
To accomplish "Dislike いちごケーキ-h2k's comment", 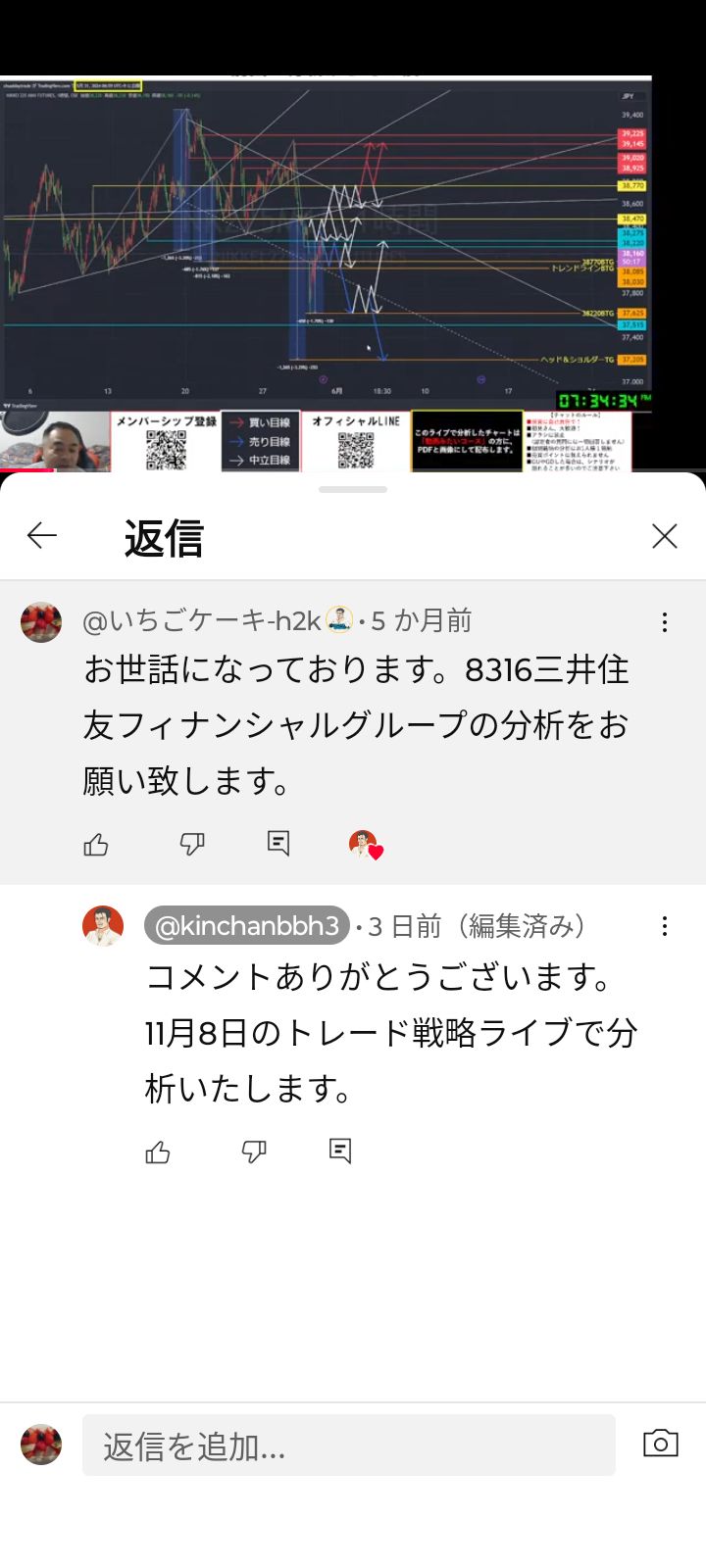I will pyautogui.click(x=192, y=844).
